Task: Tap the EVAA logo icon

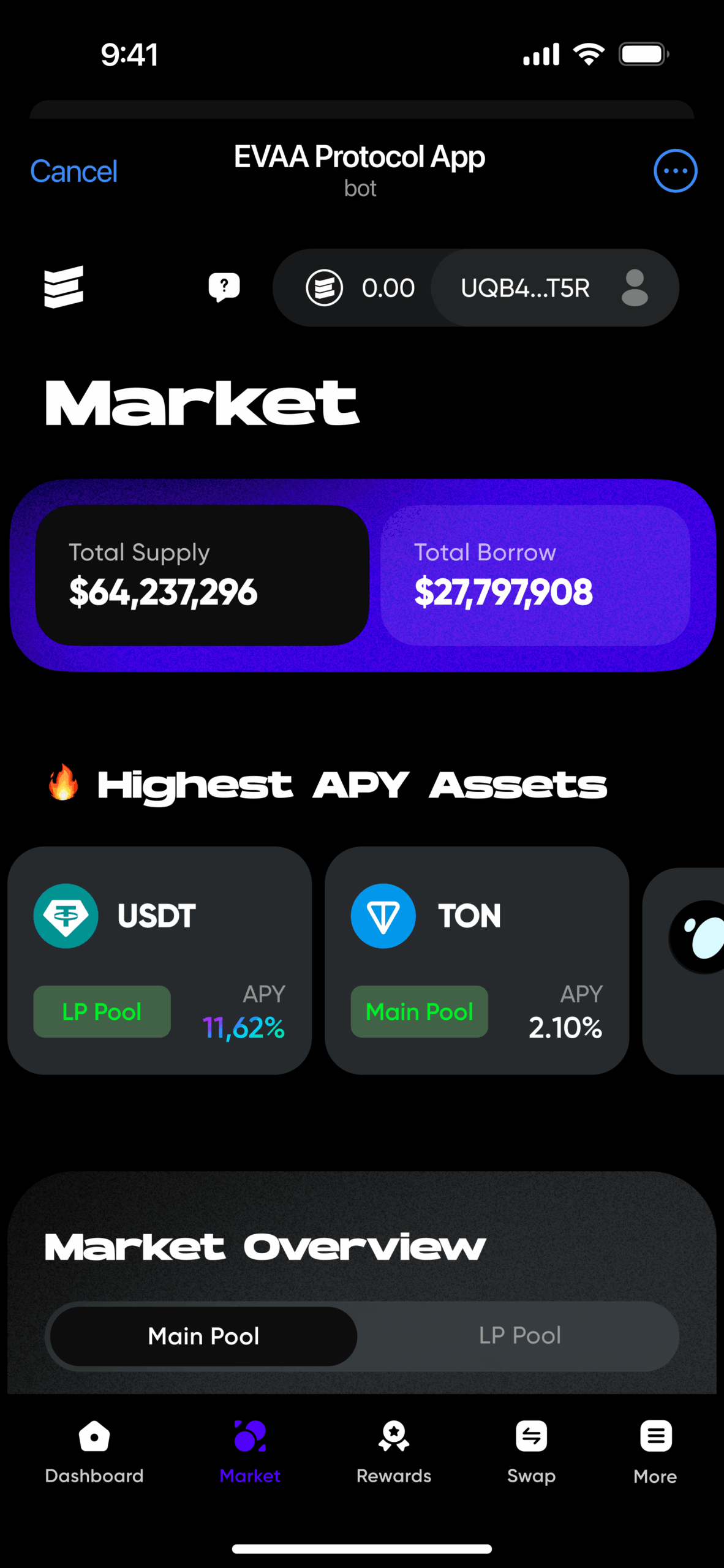Action: pos(64,287)
